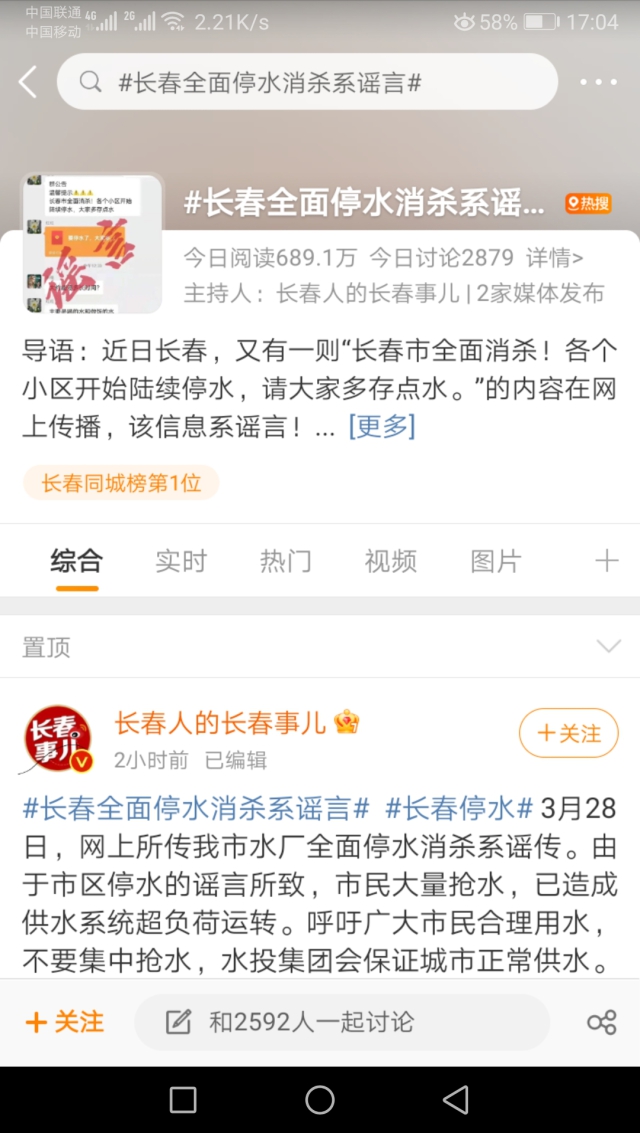Switch to the 热门 tab
640x1133 pixels.
point(286,561)
